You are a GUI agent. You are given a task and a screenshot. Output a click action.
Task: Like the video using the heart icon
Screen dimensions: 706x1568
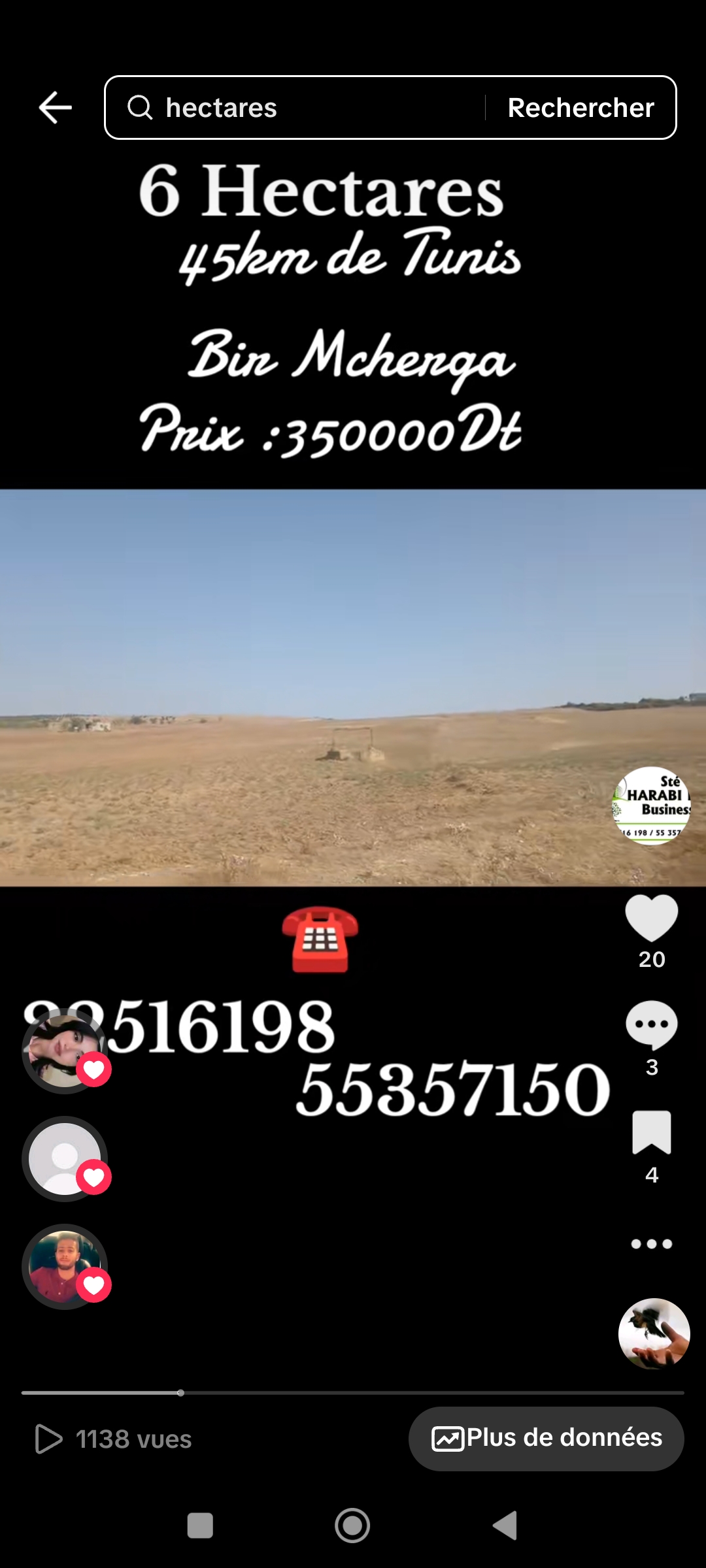(x=652, y=919)
